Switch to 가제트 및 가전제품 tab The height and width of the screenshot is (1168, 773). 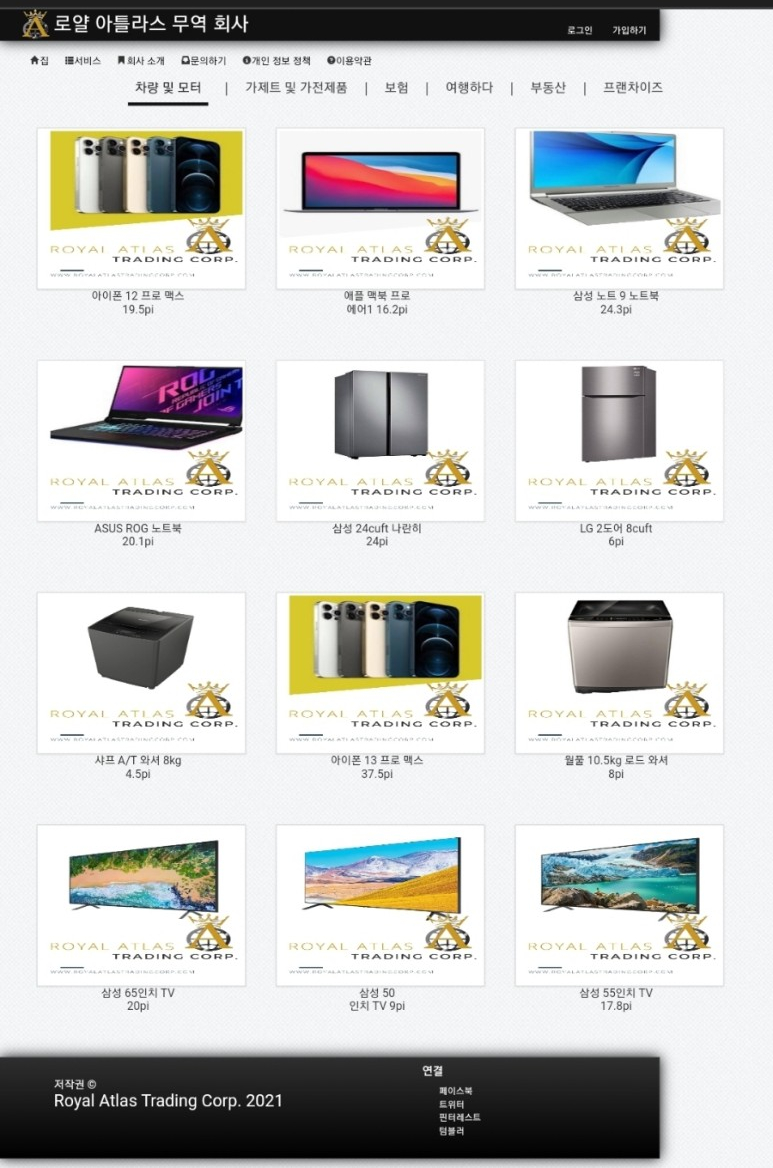[x=296, y=88]
